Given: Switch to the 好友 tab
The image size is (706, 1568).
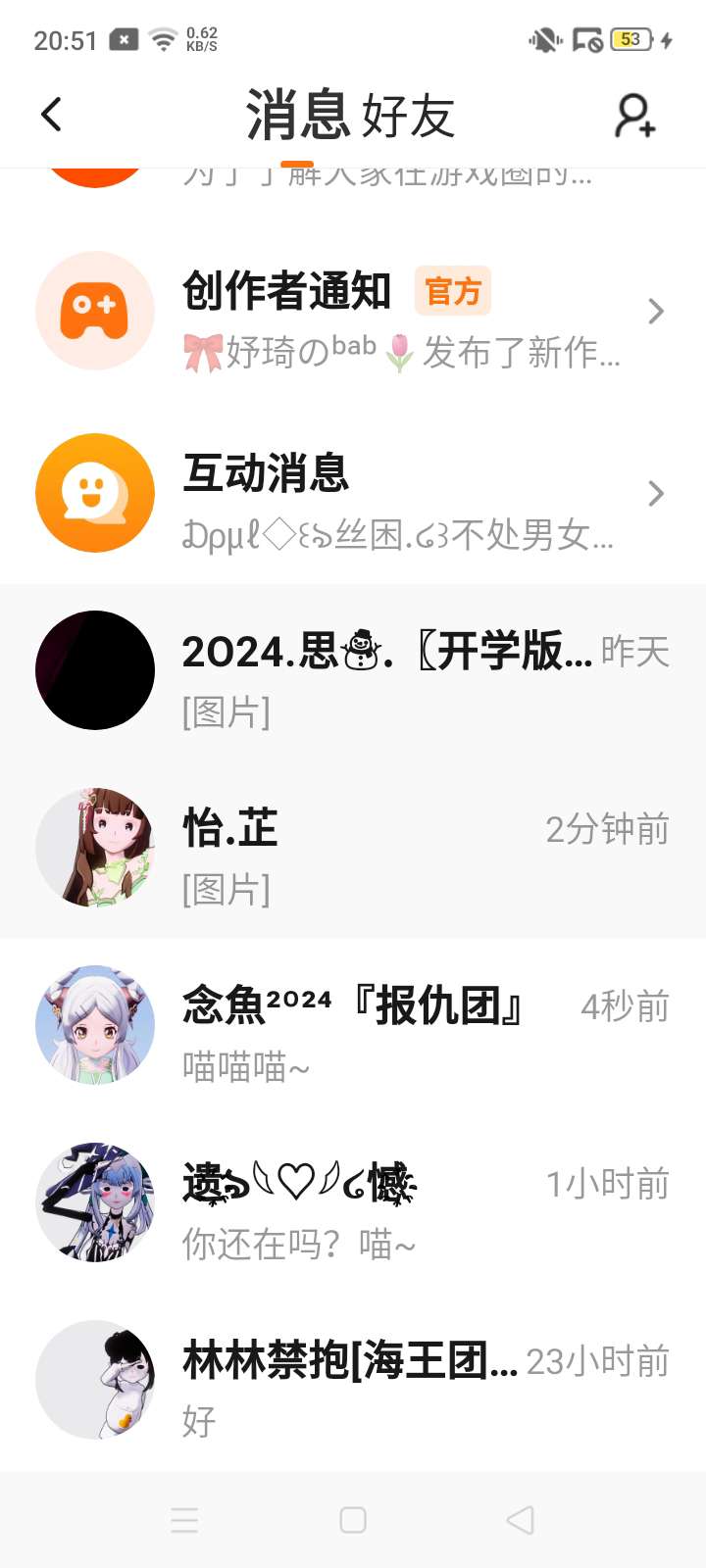Looking at the screenshot, I should click(x=408, y=117).
